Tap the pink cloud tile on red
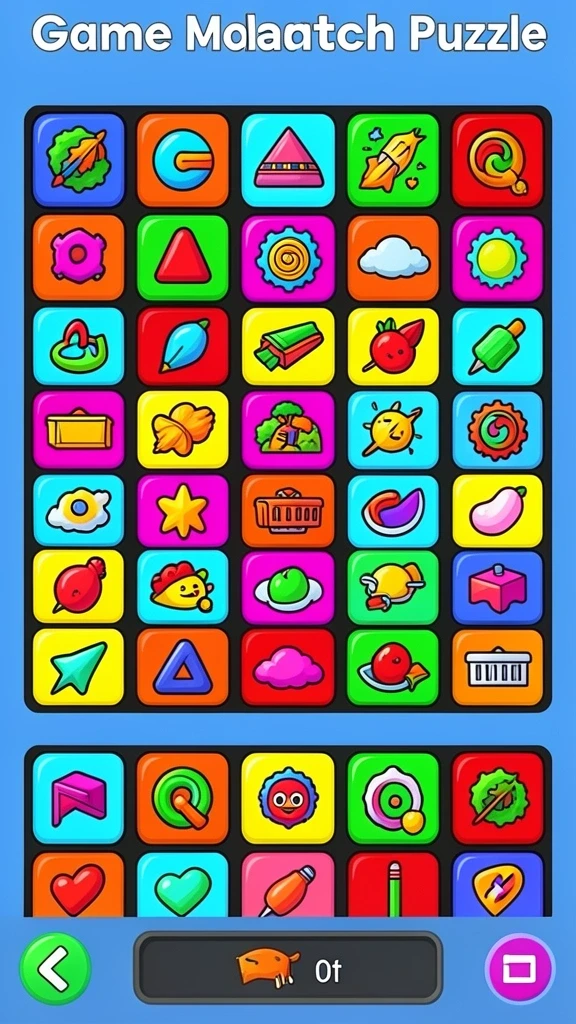 (x=288, y=667)
